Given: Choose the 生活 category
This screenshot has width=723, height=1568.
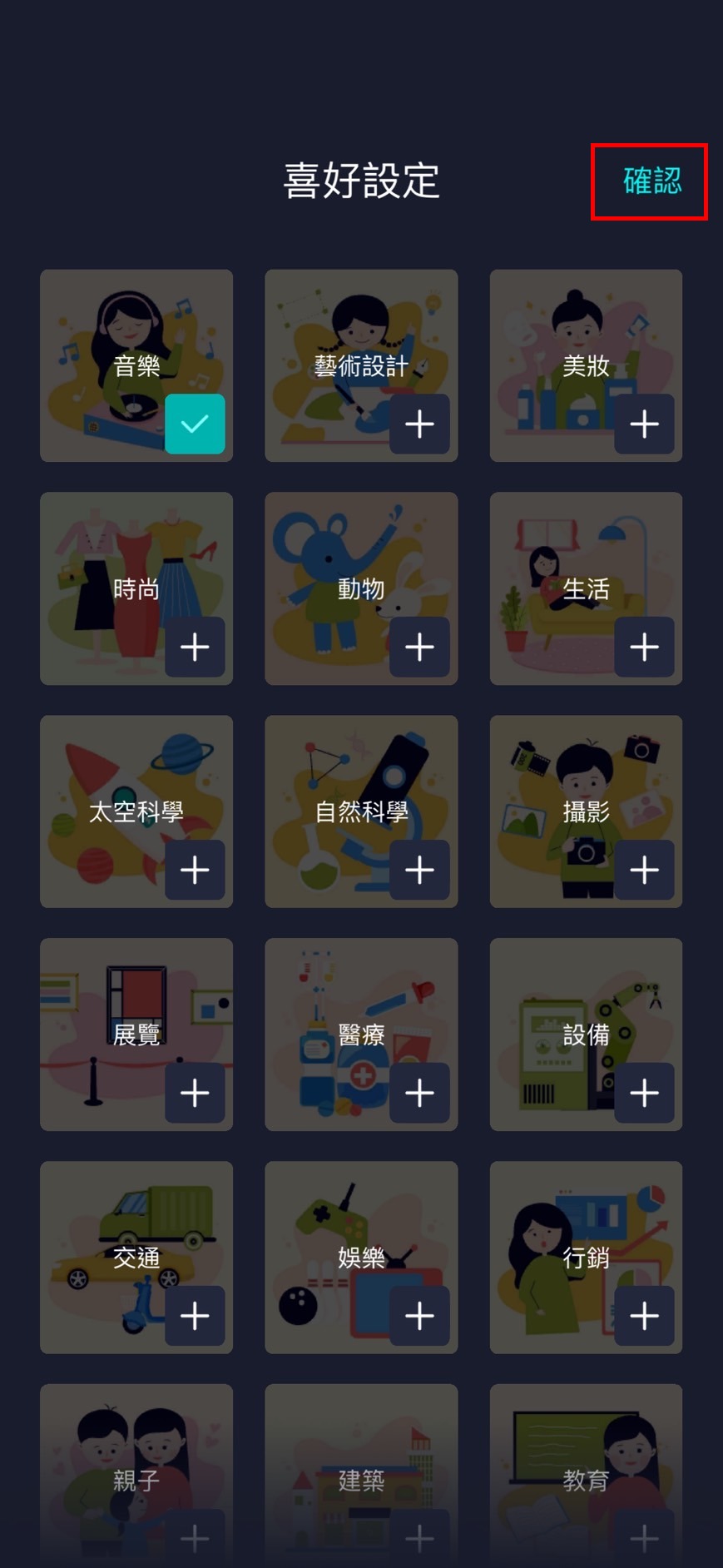Looking at the screenshot, I should point(644,647).
